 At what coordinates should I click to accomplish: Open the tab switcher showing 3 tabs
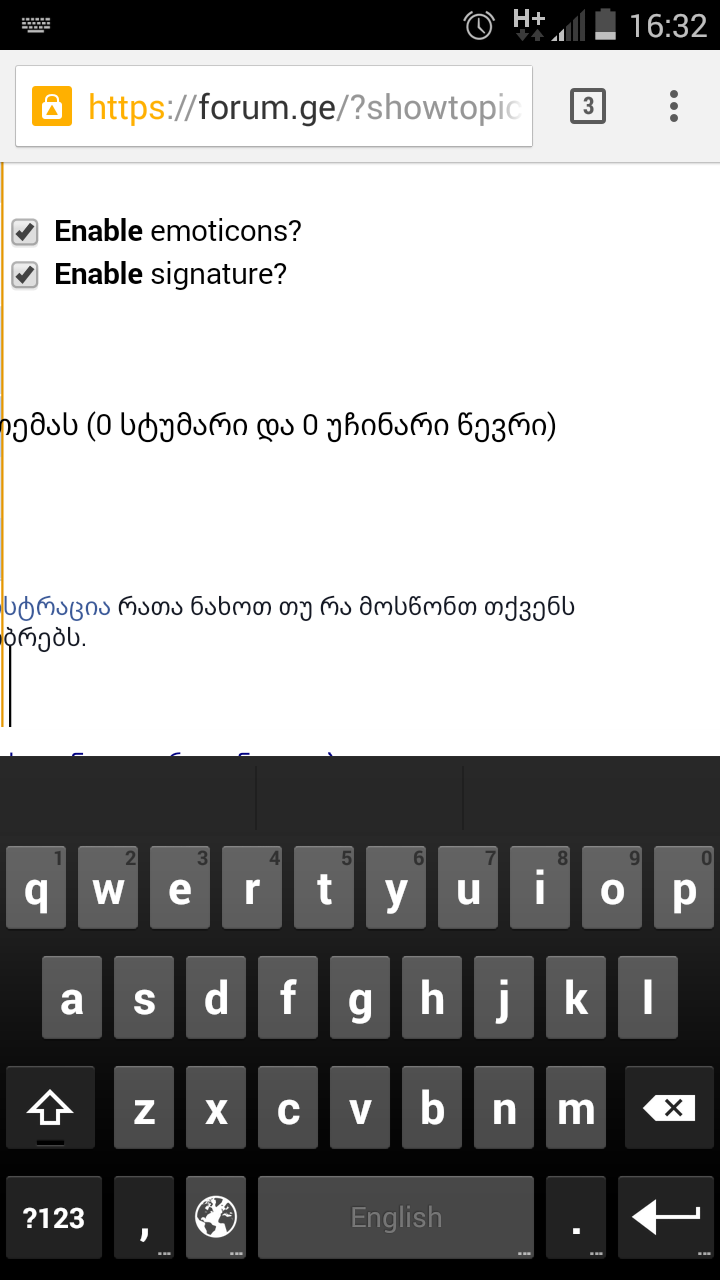click(x=588, y=106)
